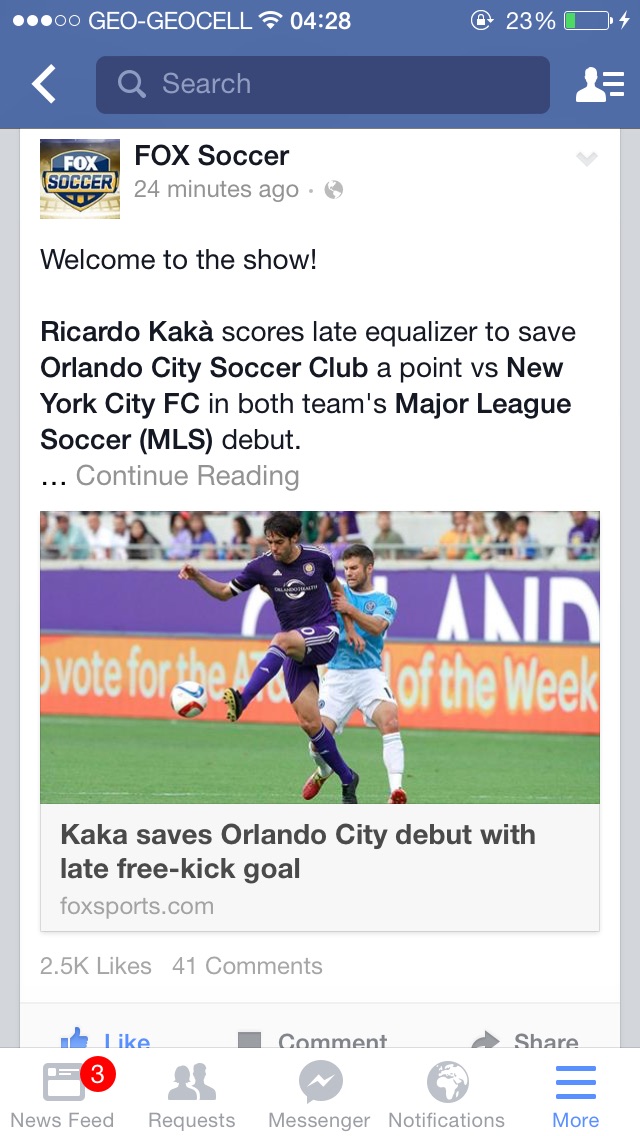This screenshot has height=1136, width=640.
Task: Open the friends list icon
Action: click(599, 86)
